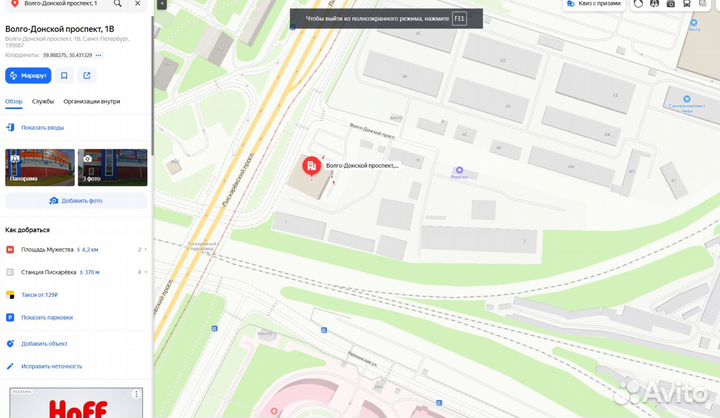Open the Панорама thumbnail
Viewport: 720px width, 418px height.
coord(40,167)
